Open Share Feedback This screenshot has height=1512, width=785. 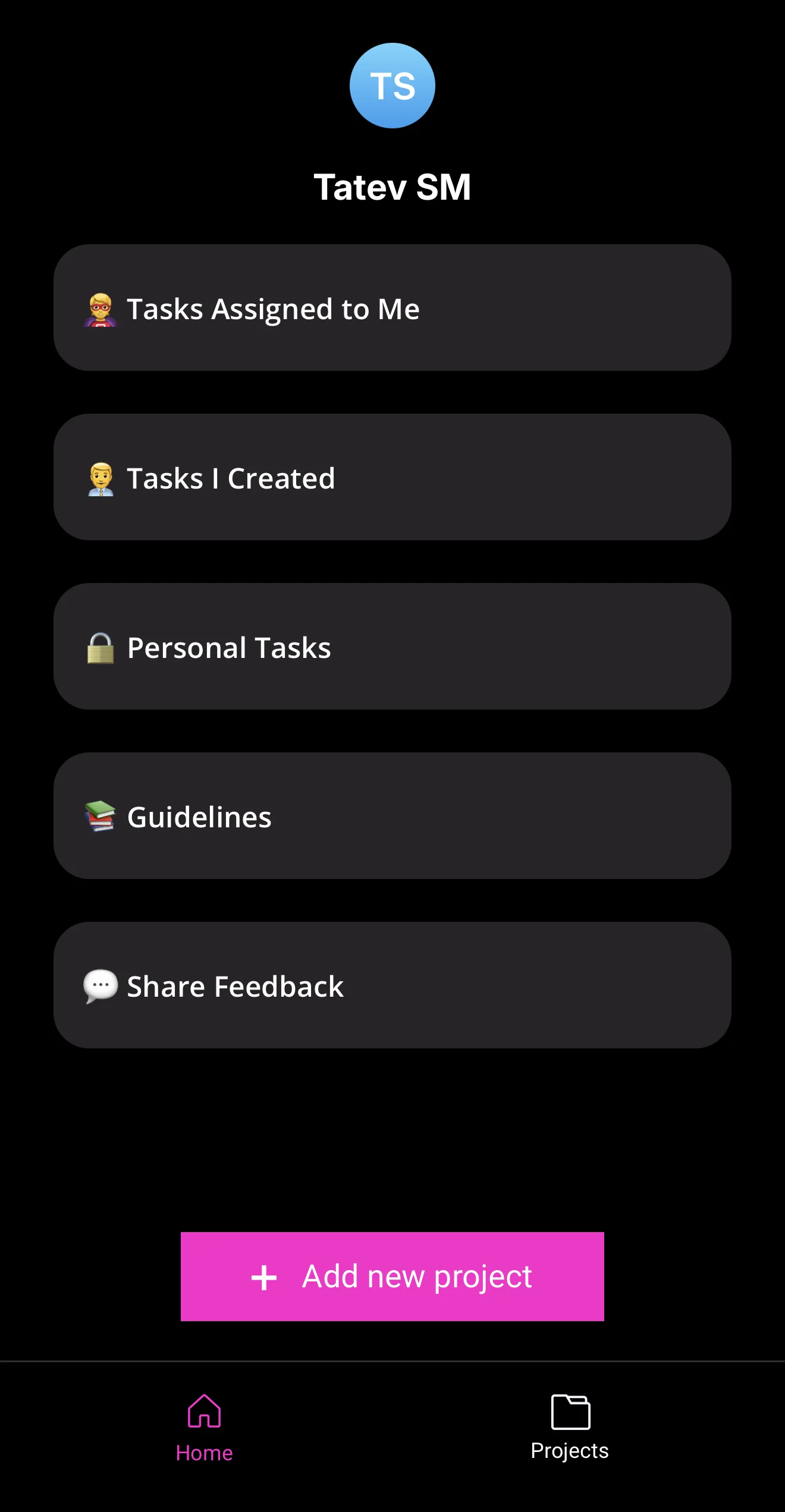point(392,985)
